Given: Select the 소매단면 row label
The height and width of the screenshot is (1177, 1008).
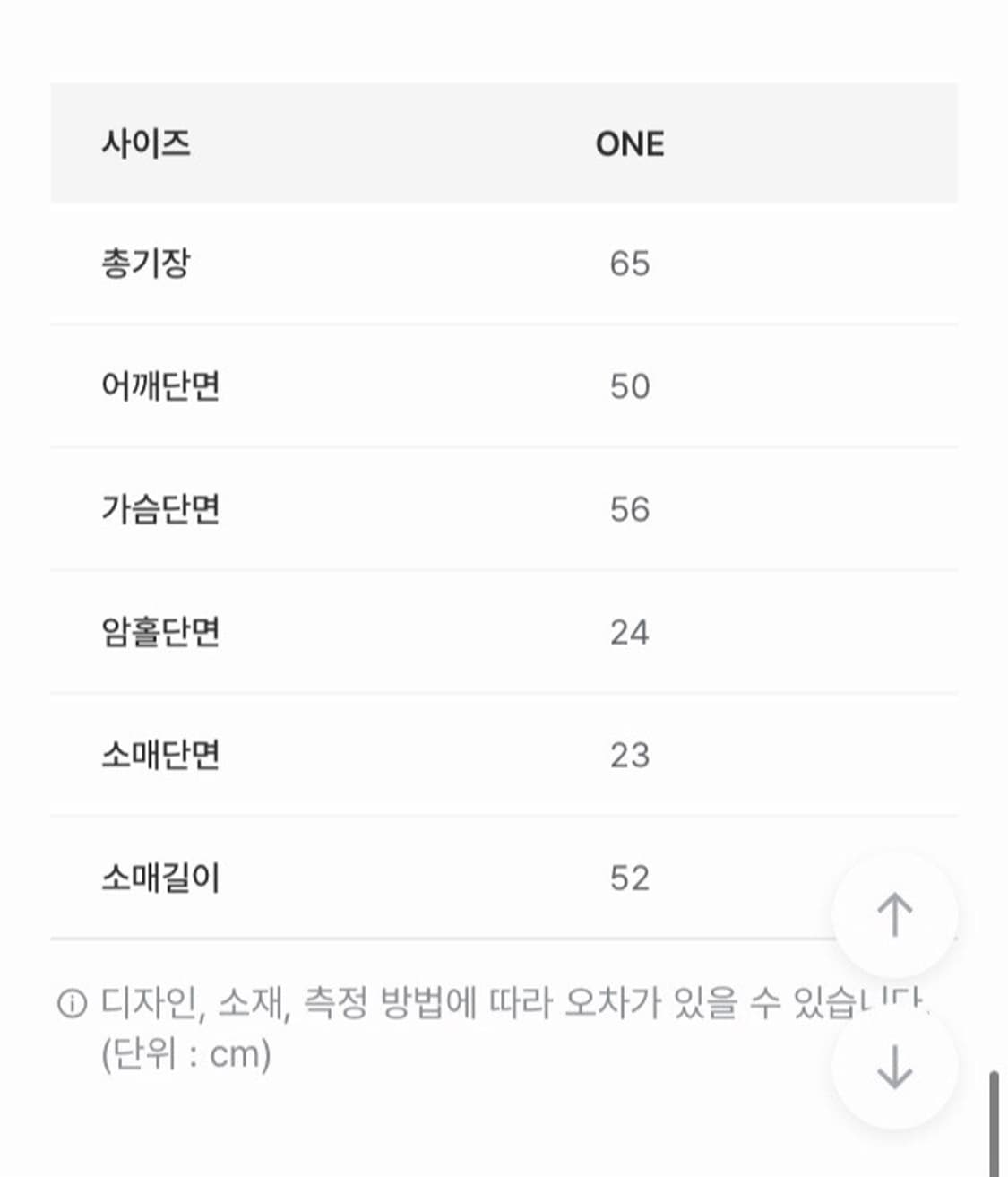Looking at the screenshot, I should tap(157, 756).
